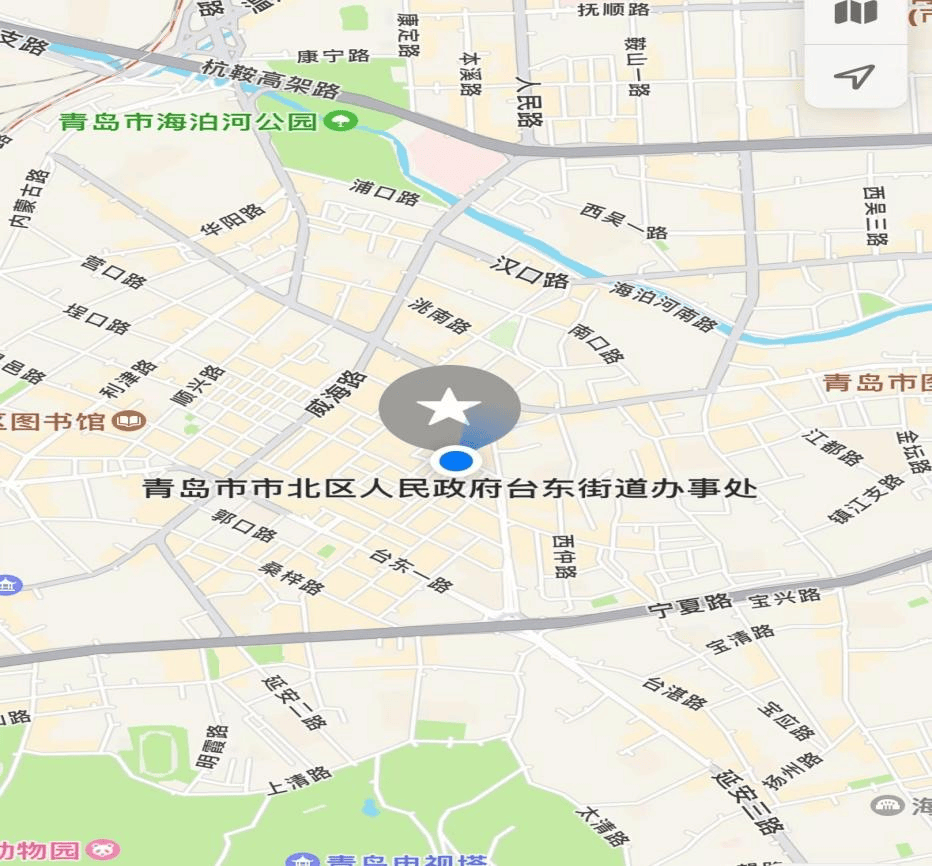Screen dimensions: 932x866
Task: Tap the location tracking arrow
Action: pyautogui.click(x=856, y=76)
